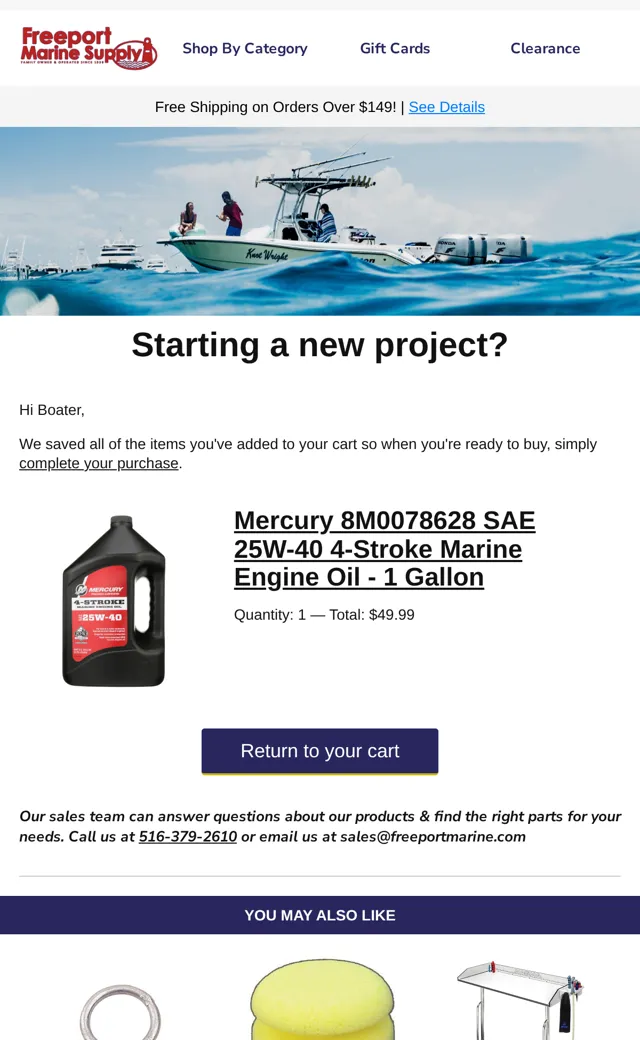Screen dimensions: 640x1040
Task: Go to Gift Cards
Action: pyautogui.click(x=395, y=48)
